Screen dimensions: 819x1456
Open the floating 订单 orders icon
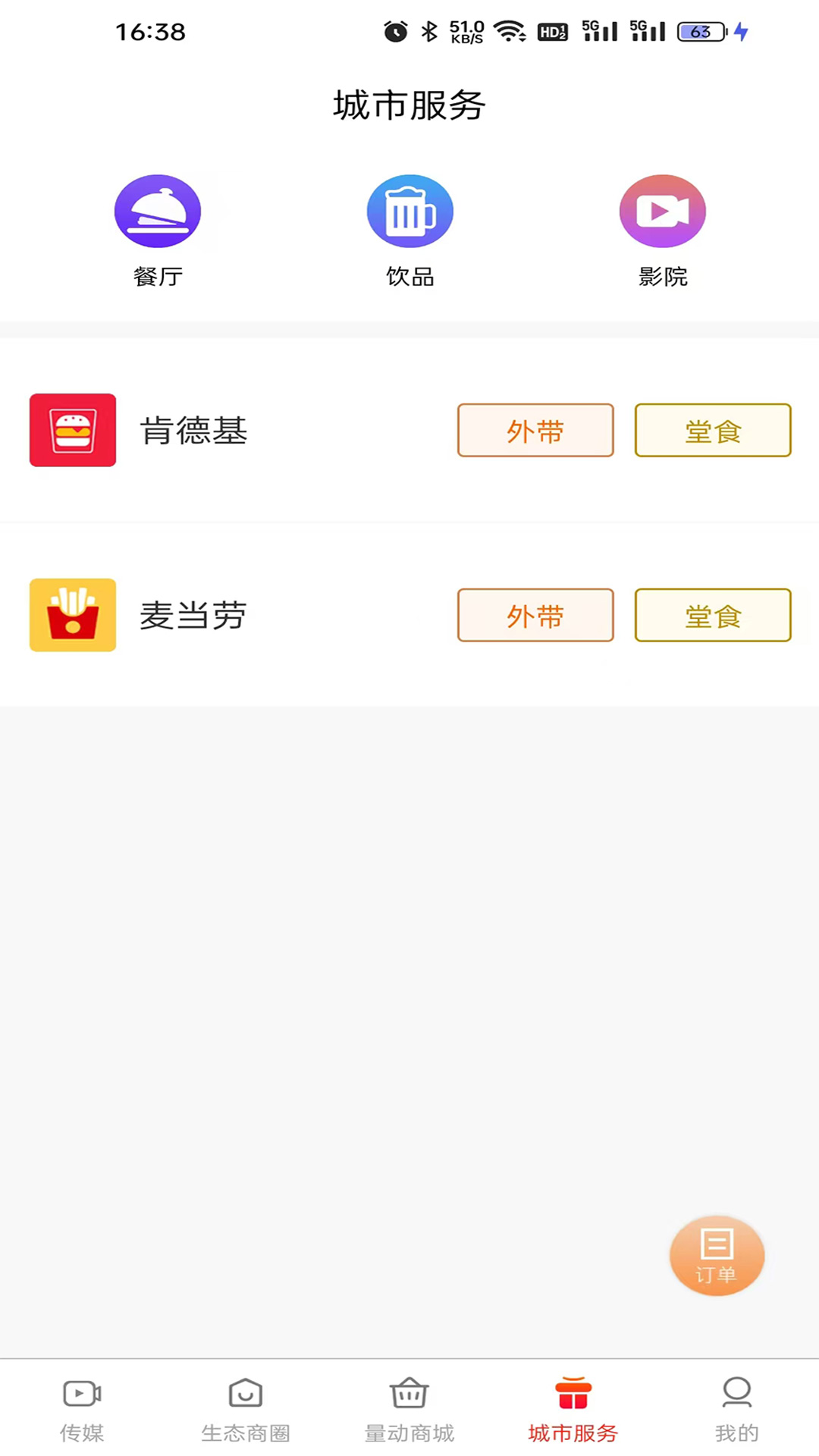tap(716, 1255)
